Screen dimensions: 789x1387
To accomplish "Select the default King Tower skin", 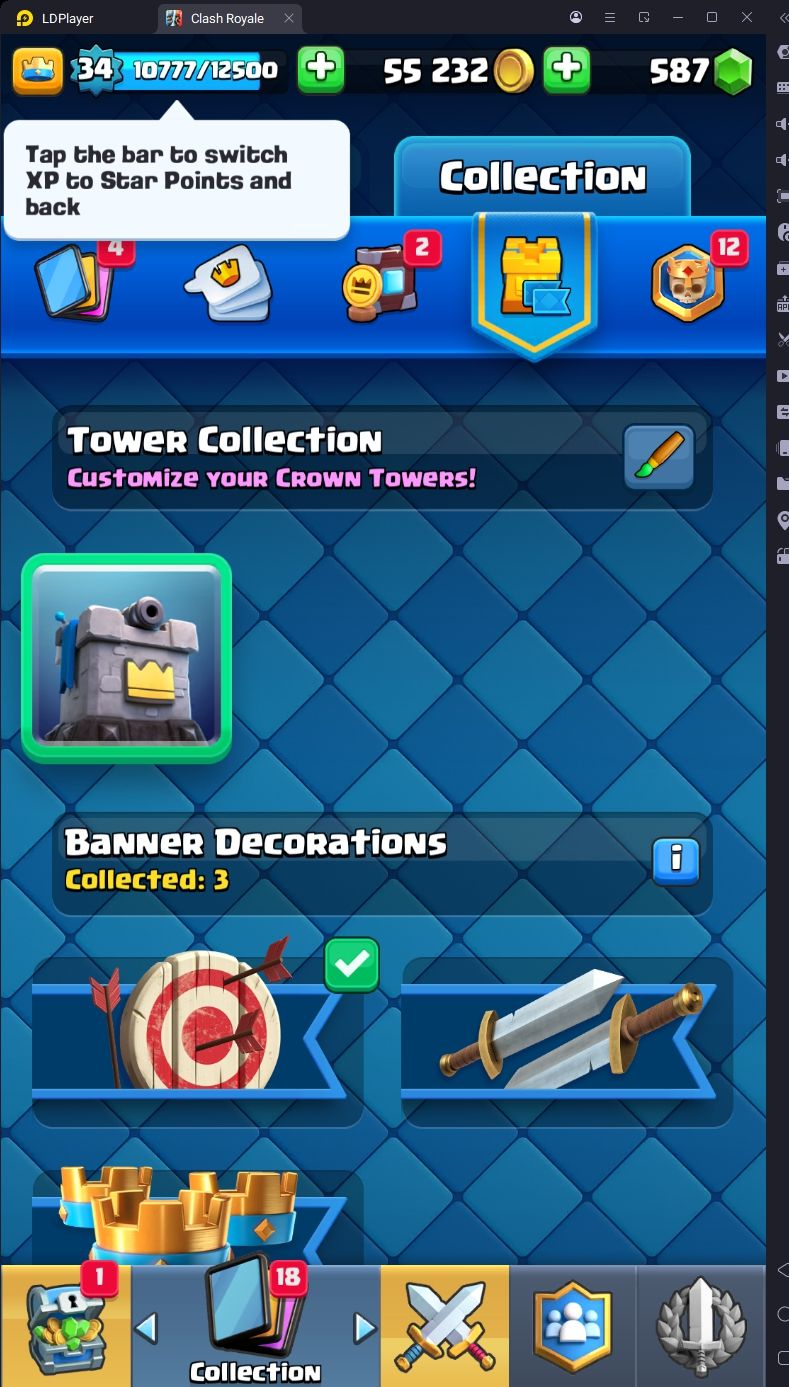I will coord(127,657).
